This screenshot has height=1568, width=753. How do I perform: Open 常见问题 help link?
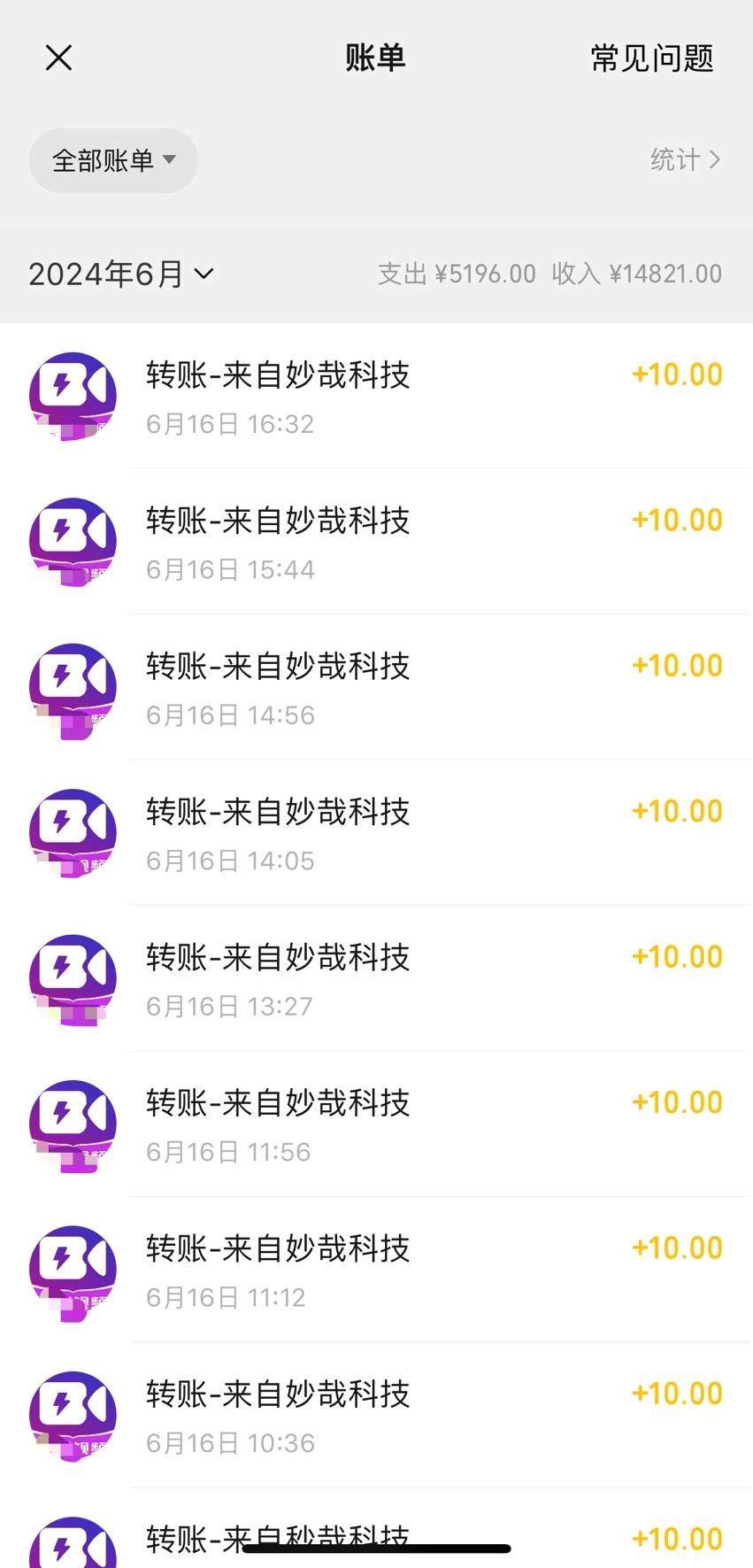pyautogui.click(x=652, y=58)
